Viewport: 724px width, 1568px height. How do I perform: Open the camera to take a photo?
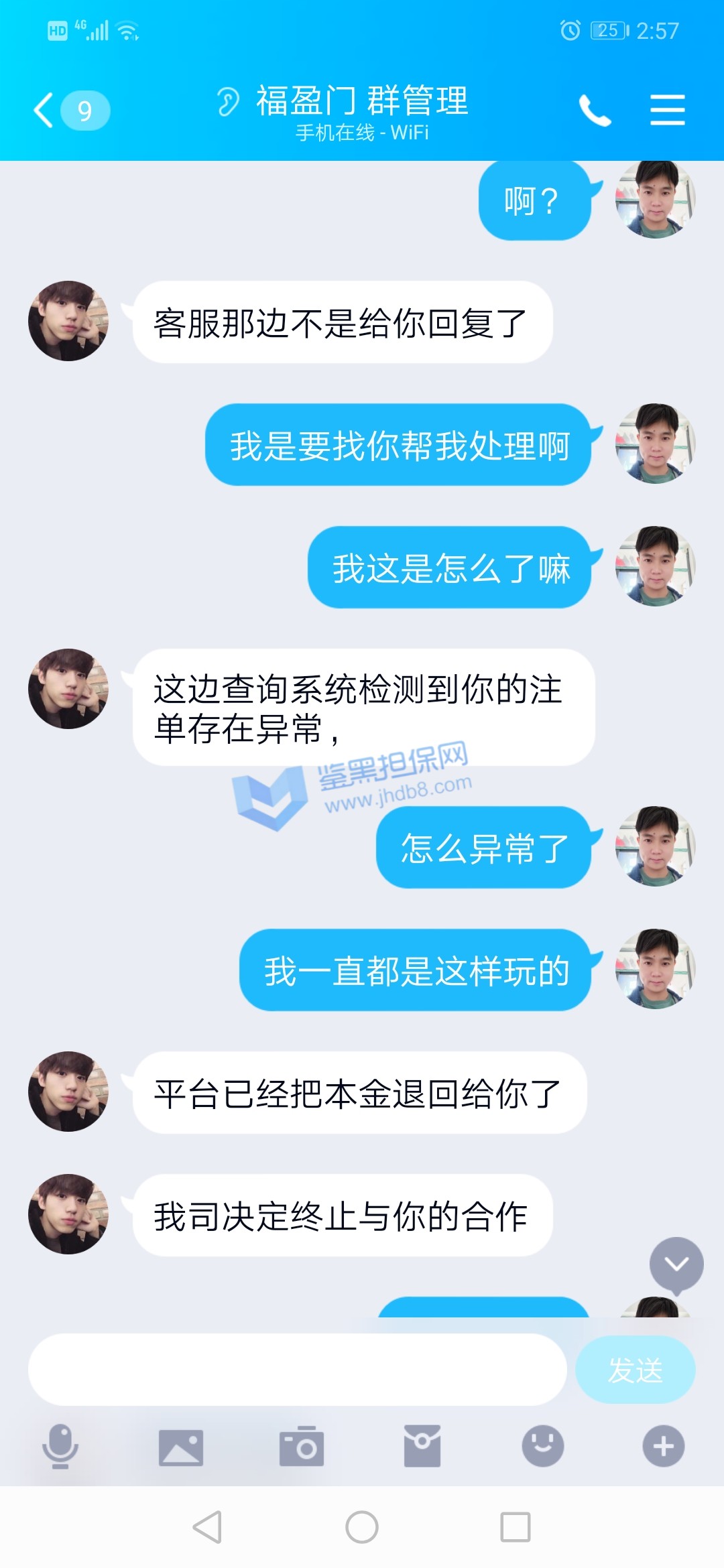coord(302,1447)
